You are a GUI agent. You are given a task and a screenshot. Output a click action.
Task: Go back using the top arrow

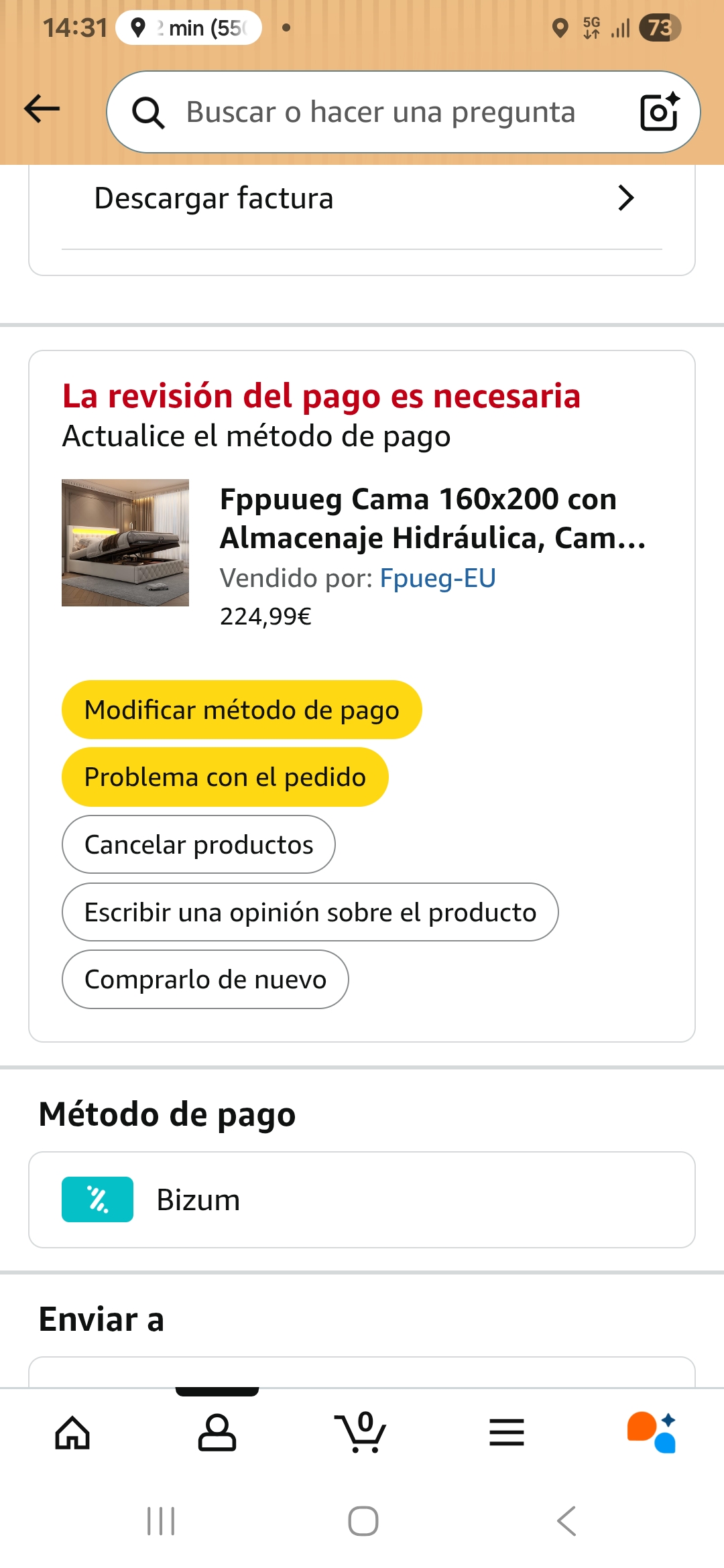point(42,109)
